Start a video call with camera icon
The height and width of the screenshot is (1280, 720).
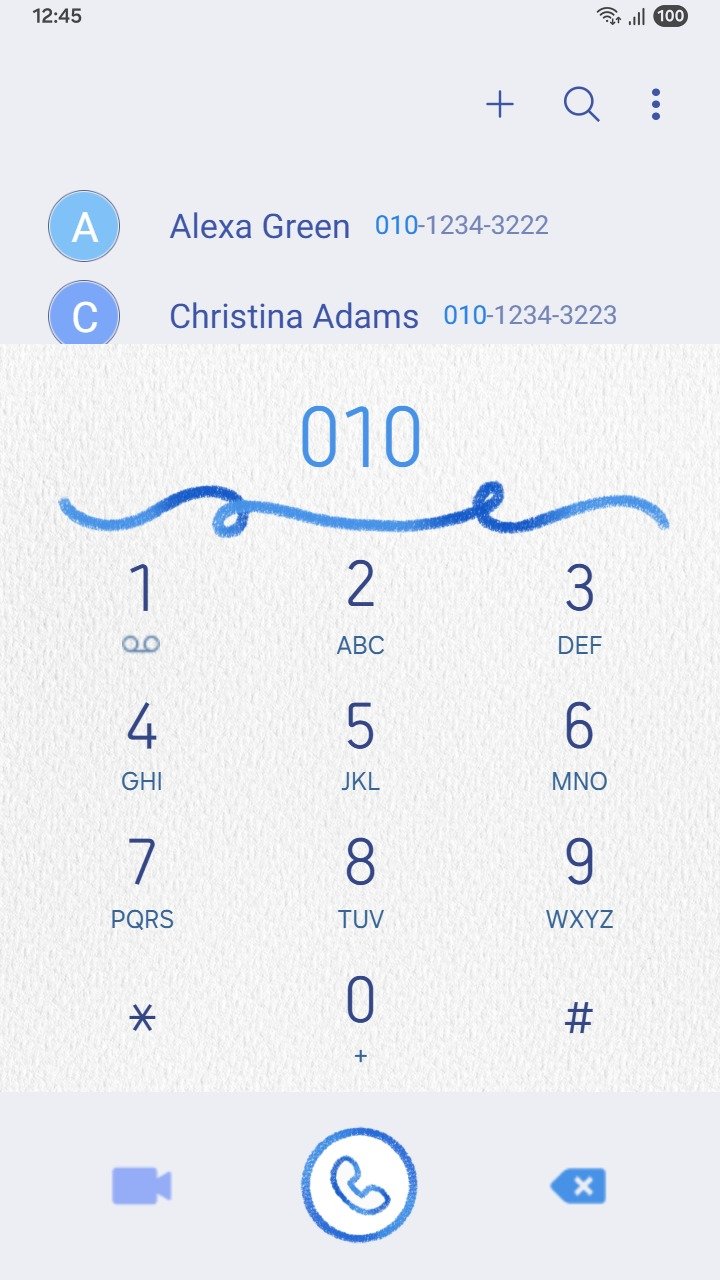tap(142, 1187)
